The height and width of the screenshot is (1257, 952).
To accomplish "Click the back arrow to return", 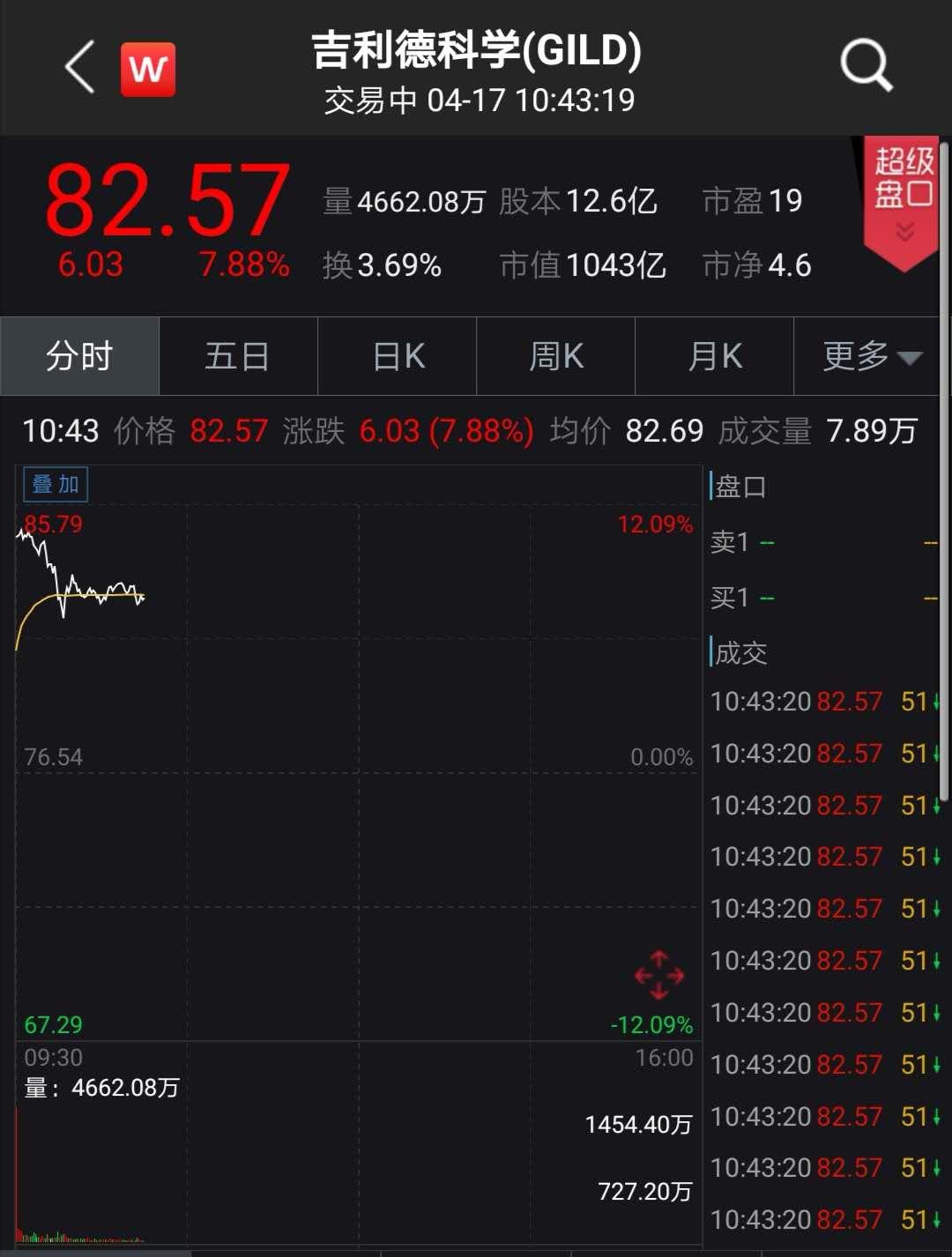I will tap(79, 68).
